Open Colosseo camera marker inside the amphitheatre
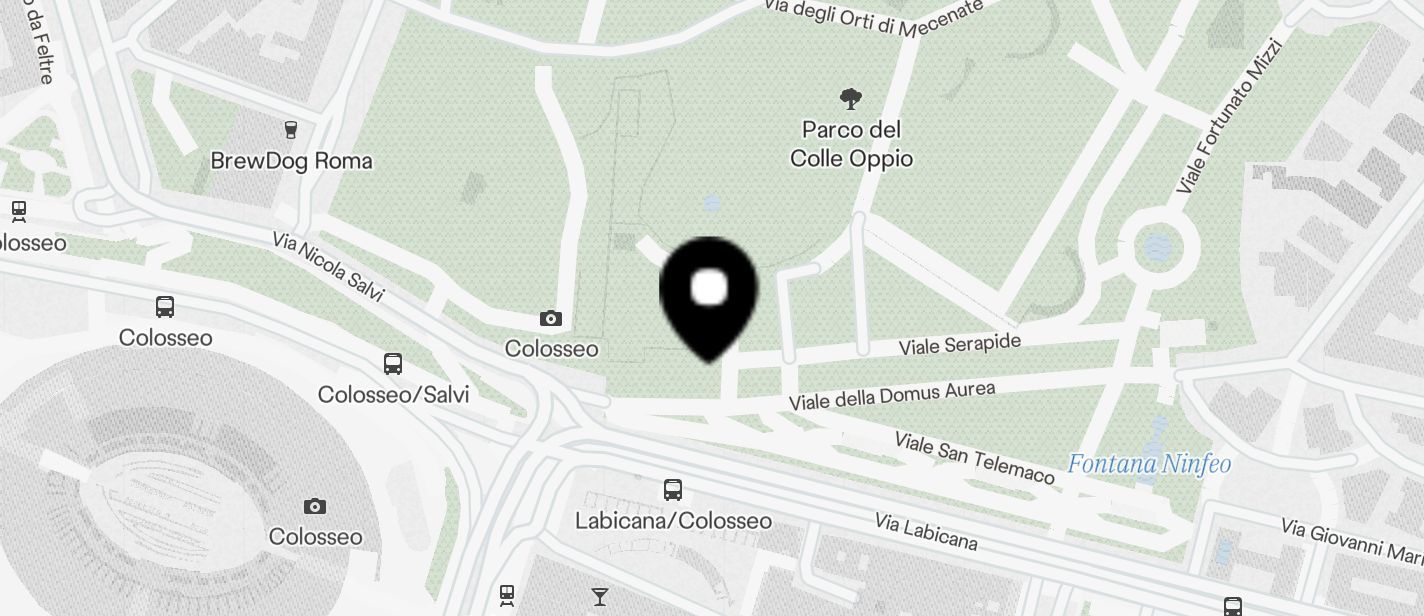The height and width of the screenshot is (616, 1424). [x=315, y=506]
